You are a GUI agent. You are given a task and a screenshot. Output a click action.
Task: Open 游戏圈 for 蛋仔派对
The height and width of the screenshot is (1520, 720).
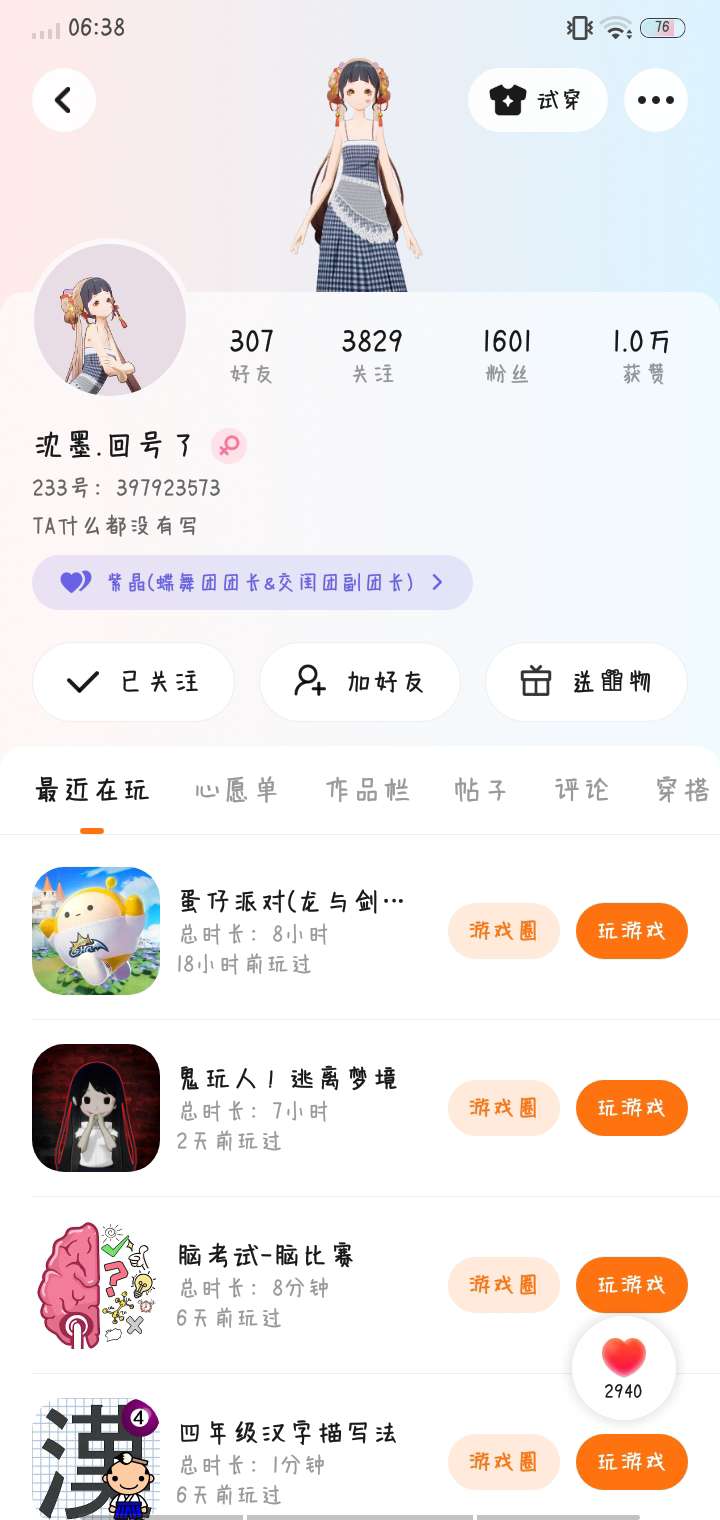pyautogui.click(x=503, y=931)
